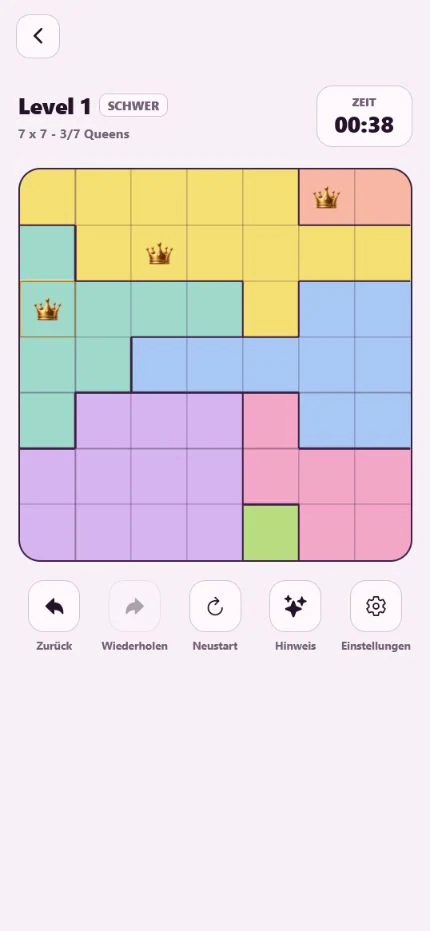This screenshot has width=430, height=931.
Task: Tap the Neustart restart button
Action: (215, 606)
